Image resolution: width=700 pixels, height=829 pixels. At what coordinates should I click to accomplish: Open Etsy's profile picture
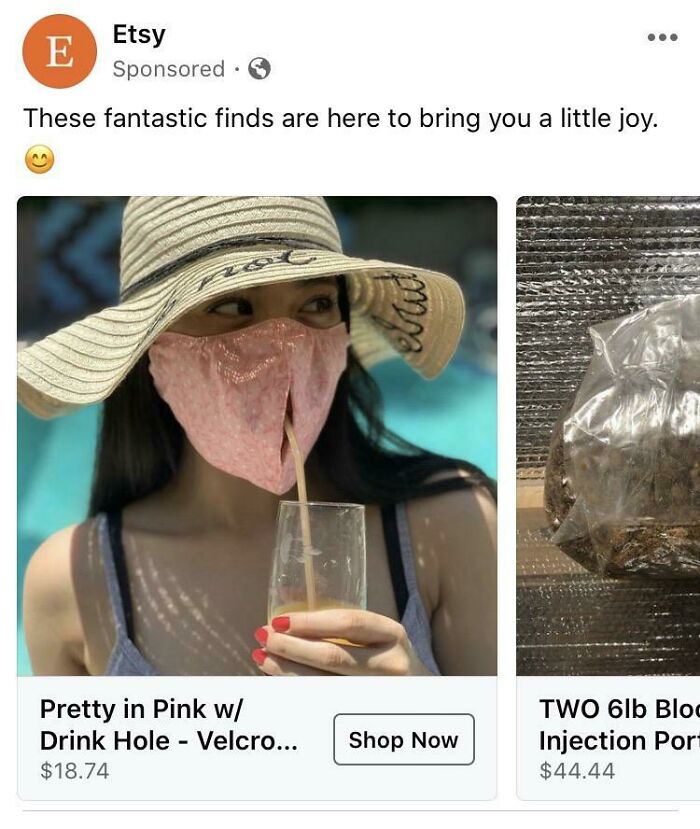pos(59,51)
